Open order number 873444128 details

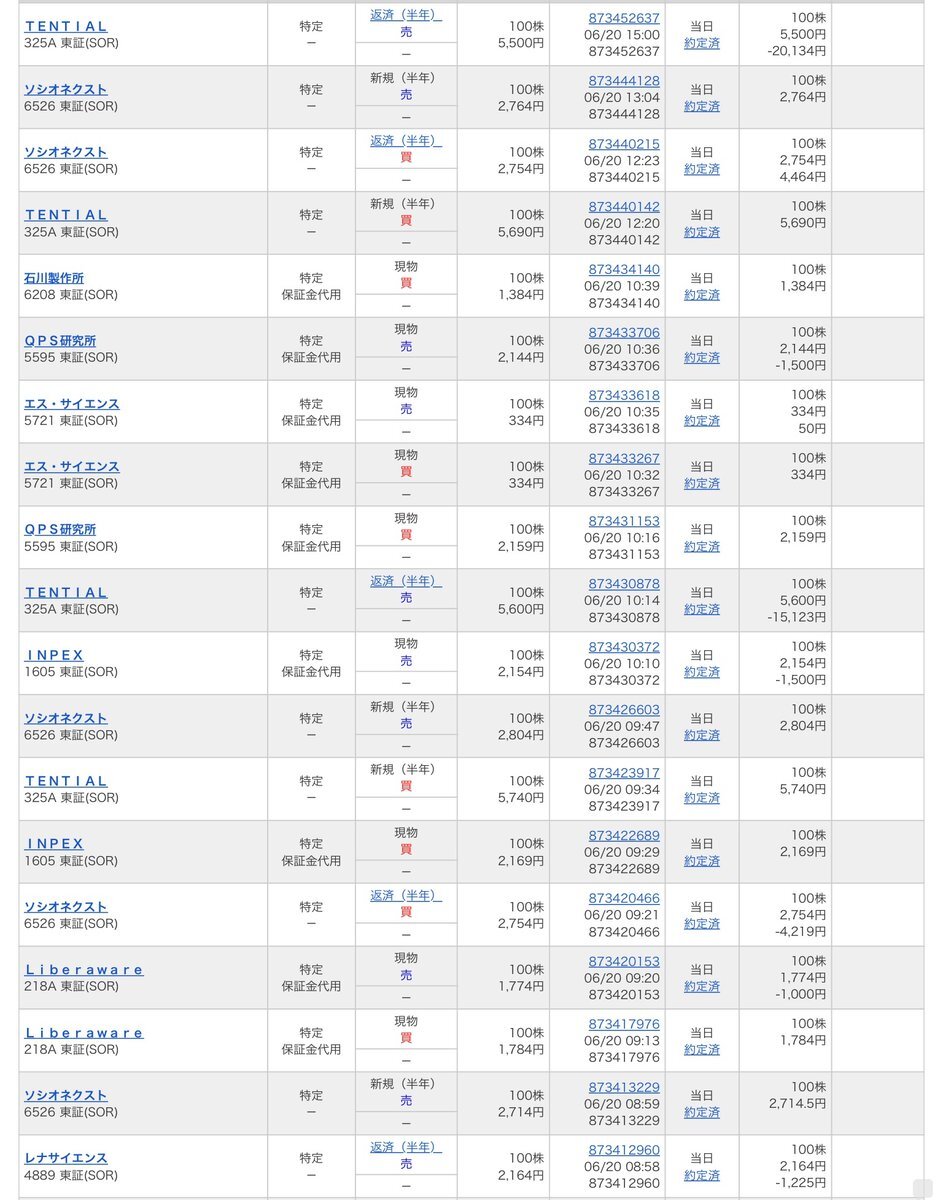click(x=623, y=81)
